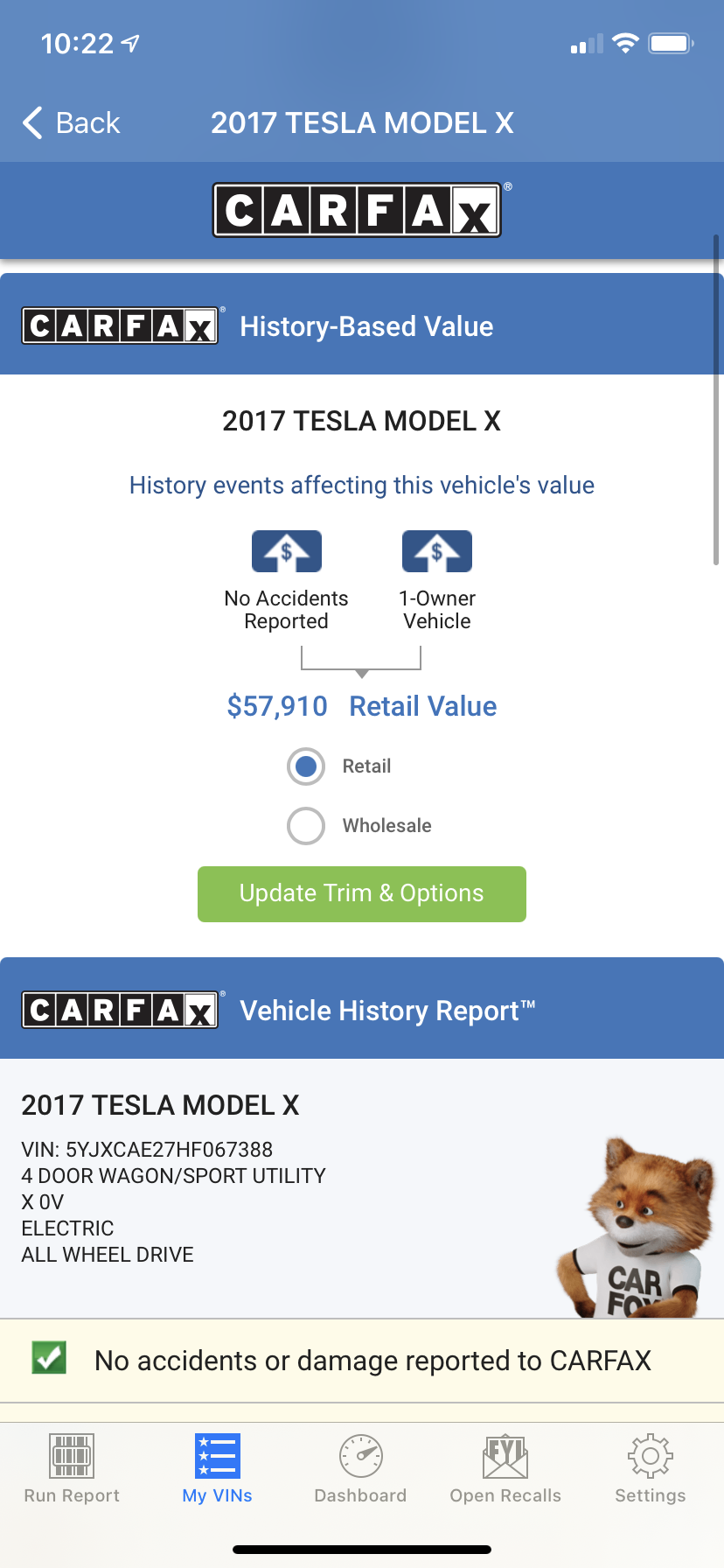
Task: Switch to the Run Report tab
Action: [72, 1469]
